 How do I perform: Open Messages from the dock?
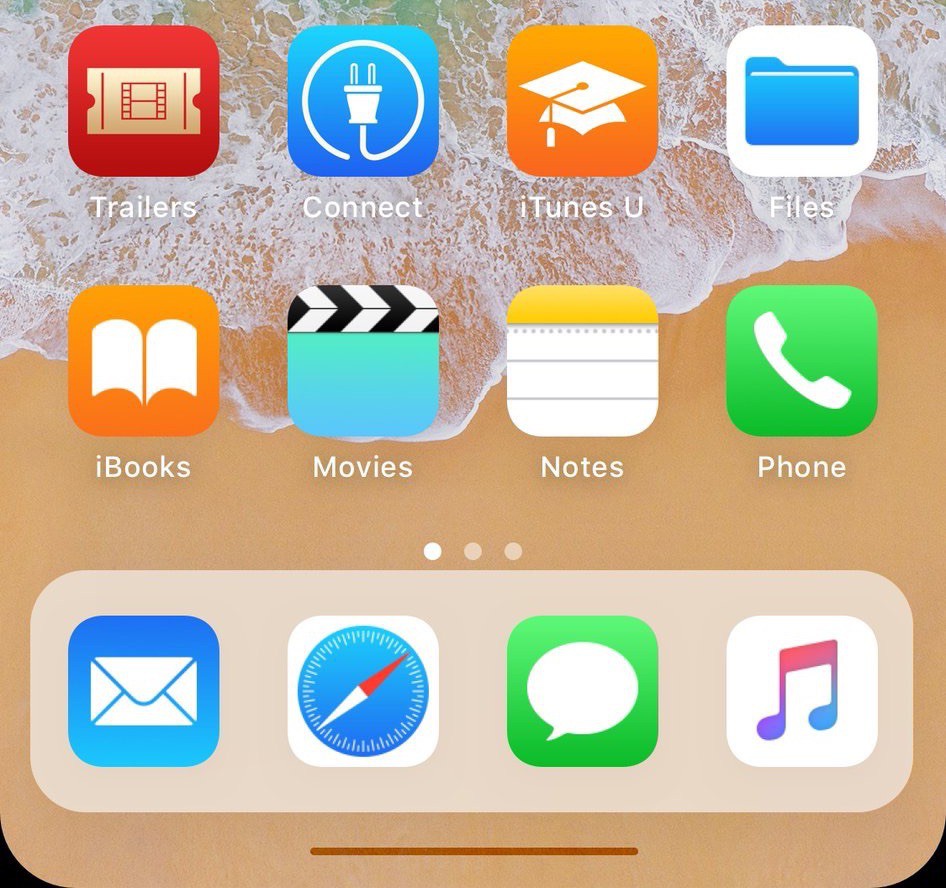(x=582, y=691)
